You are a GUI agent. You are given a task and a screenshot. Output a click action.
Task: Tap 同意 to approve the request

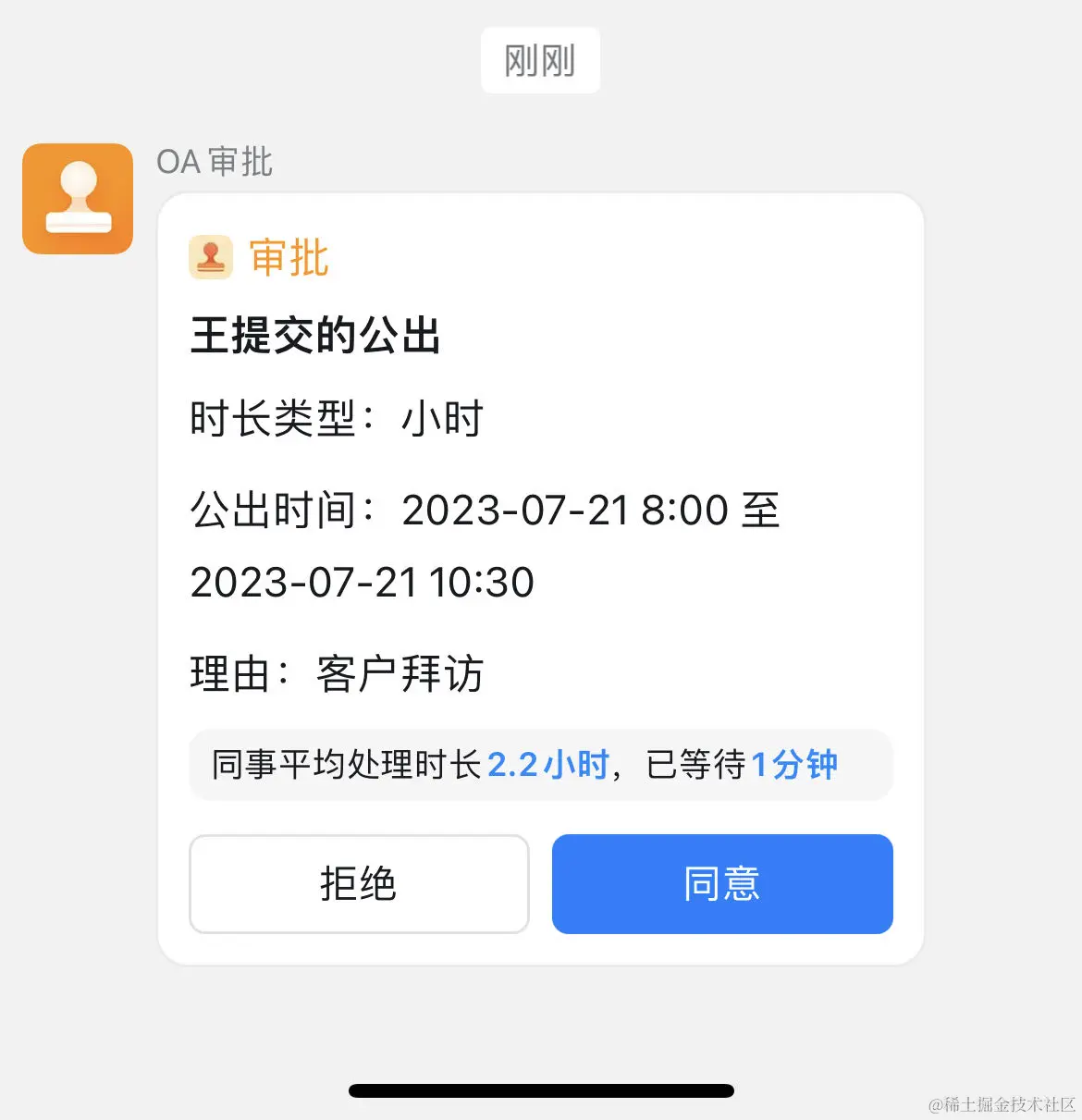722,884
